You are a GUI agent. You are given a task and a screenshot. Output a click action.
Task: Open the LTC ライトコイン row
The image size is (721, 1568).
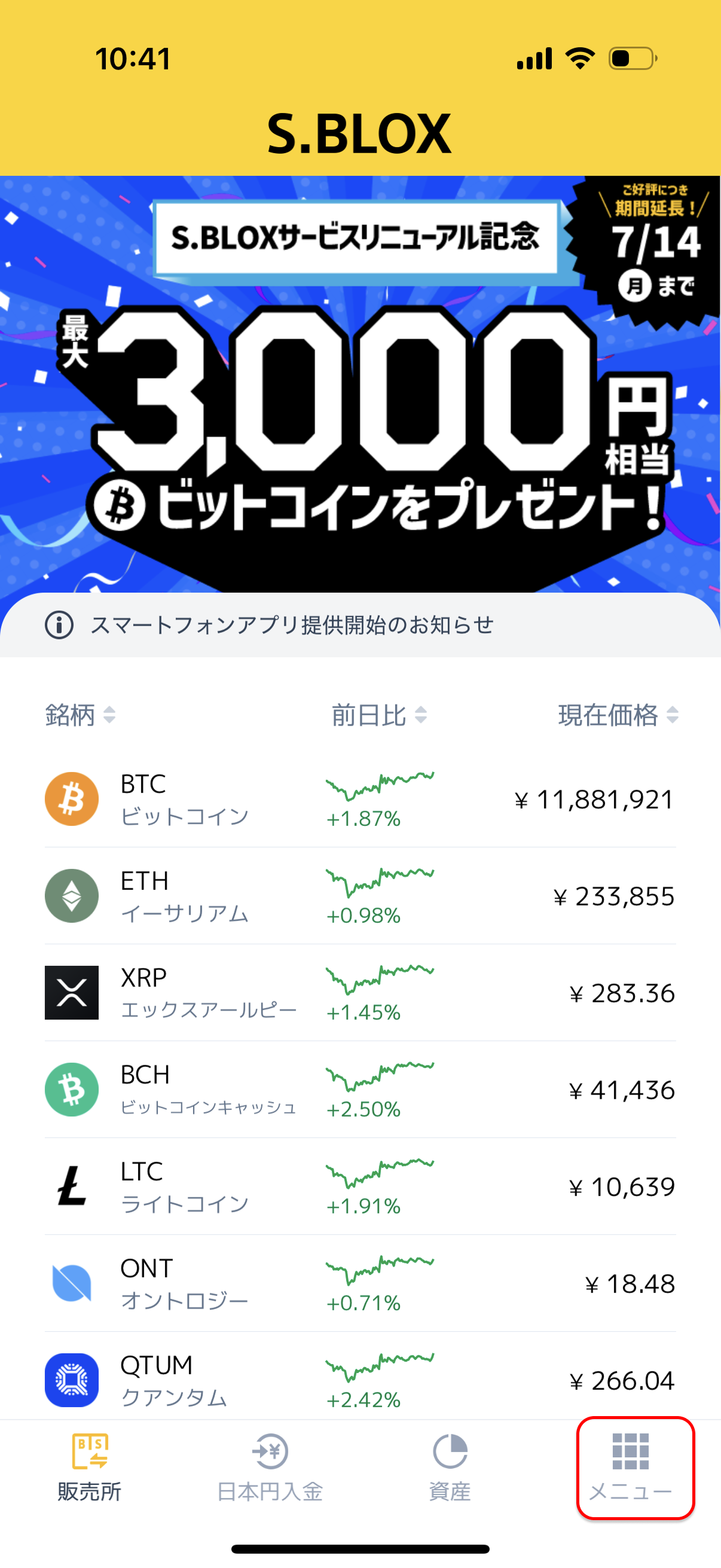click(x=360, y=1186)
